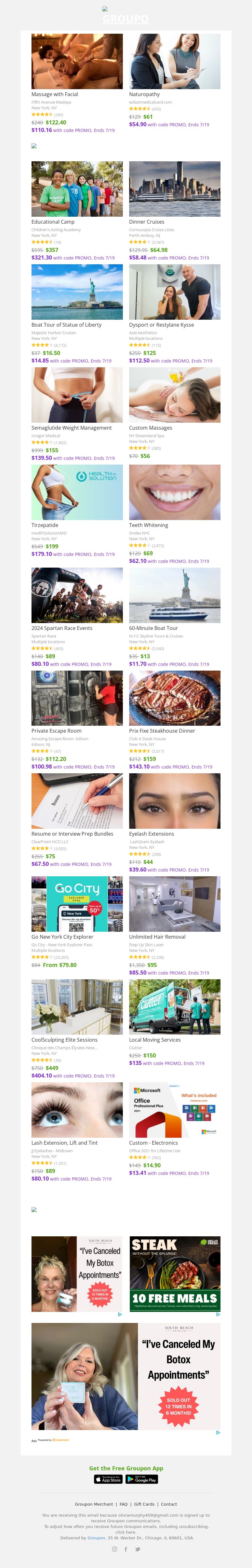
Task: Open the Gift Cards link
Action: (x=144, y=1504)
